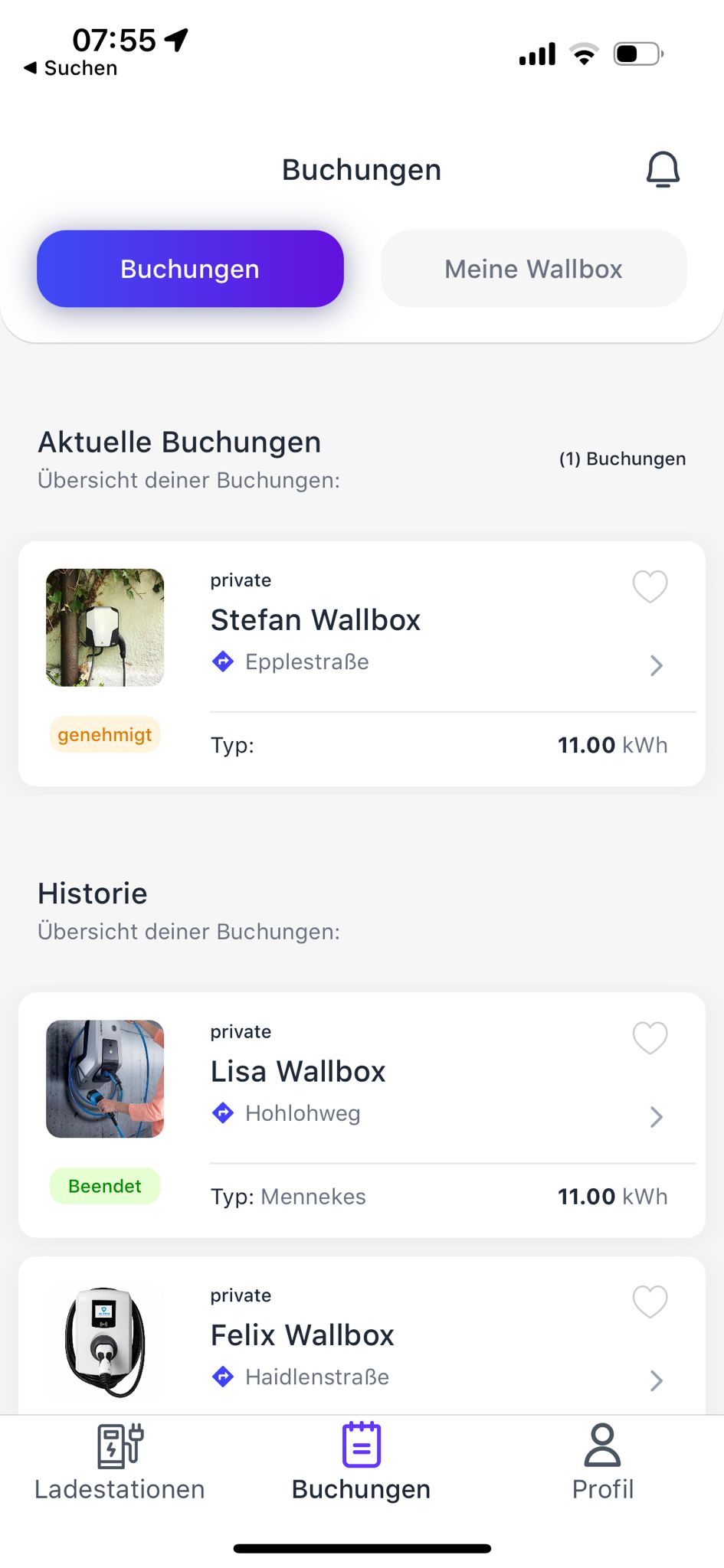This screenshot has width=724, height=1568.
Task: Go to the Ladestationen tab
Action: [120, 1462]
